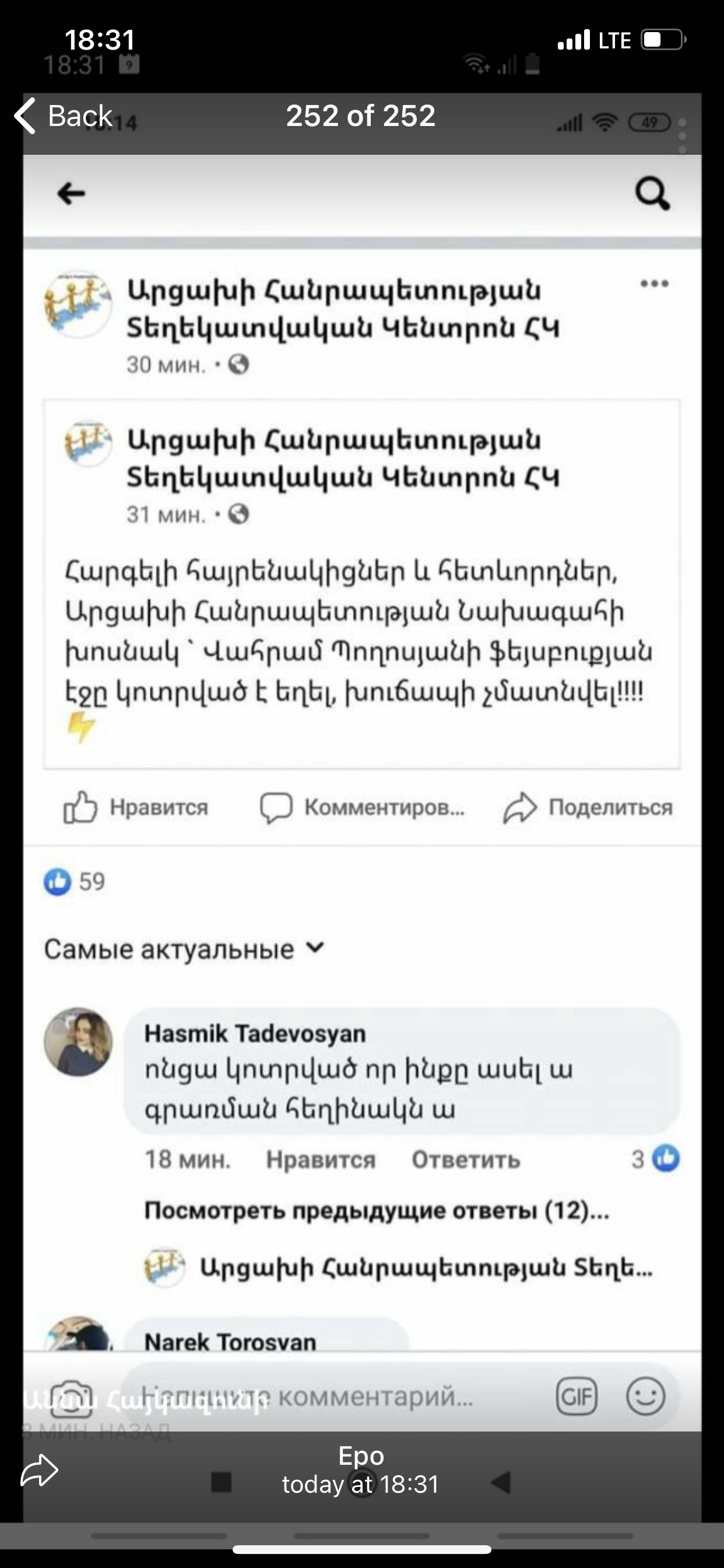
Task: Go back from the photo viewer
Action: [64, 116]
